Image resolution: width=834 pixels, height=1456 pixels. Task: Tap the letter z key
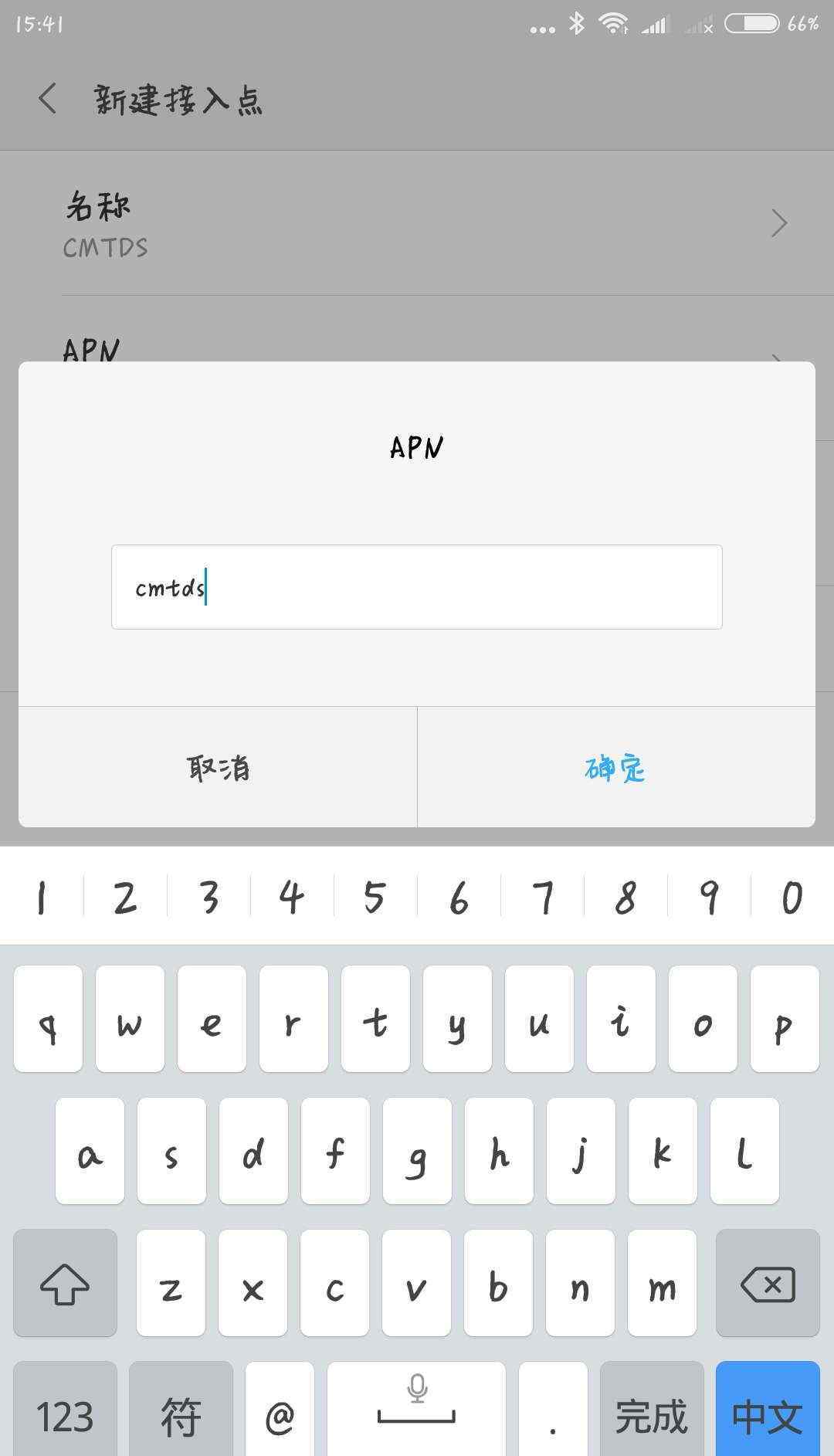[x=171, y=1283]
